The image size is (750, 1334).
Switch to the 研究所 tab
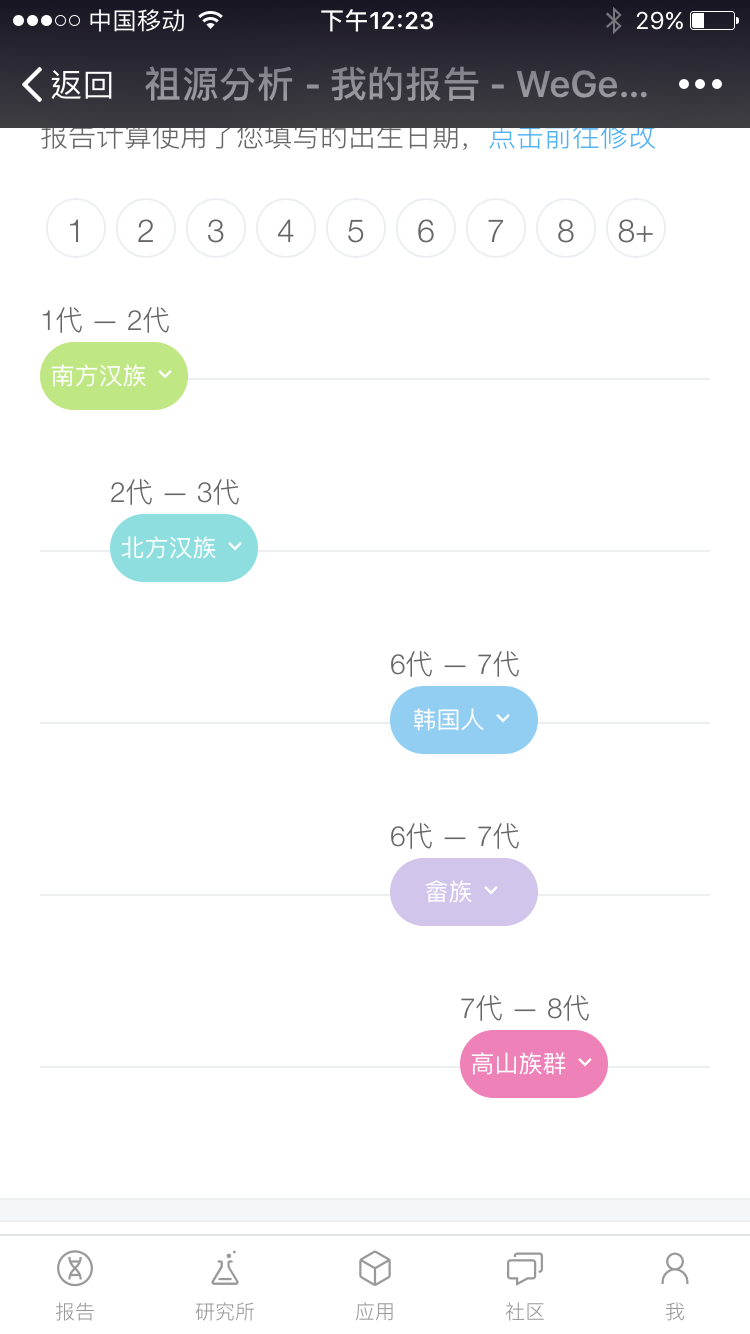225,1285
